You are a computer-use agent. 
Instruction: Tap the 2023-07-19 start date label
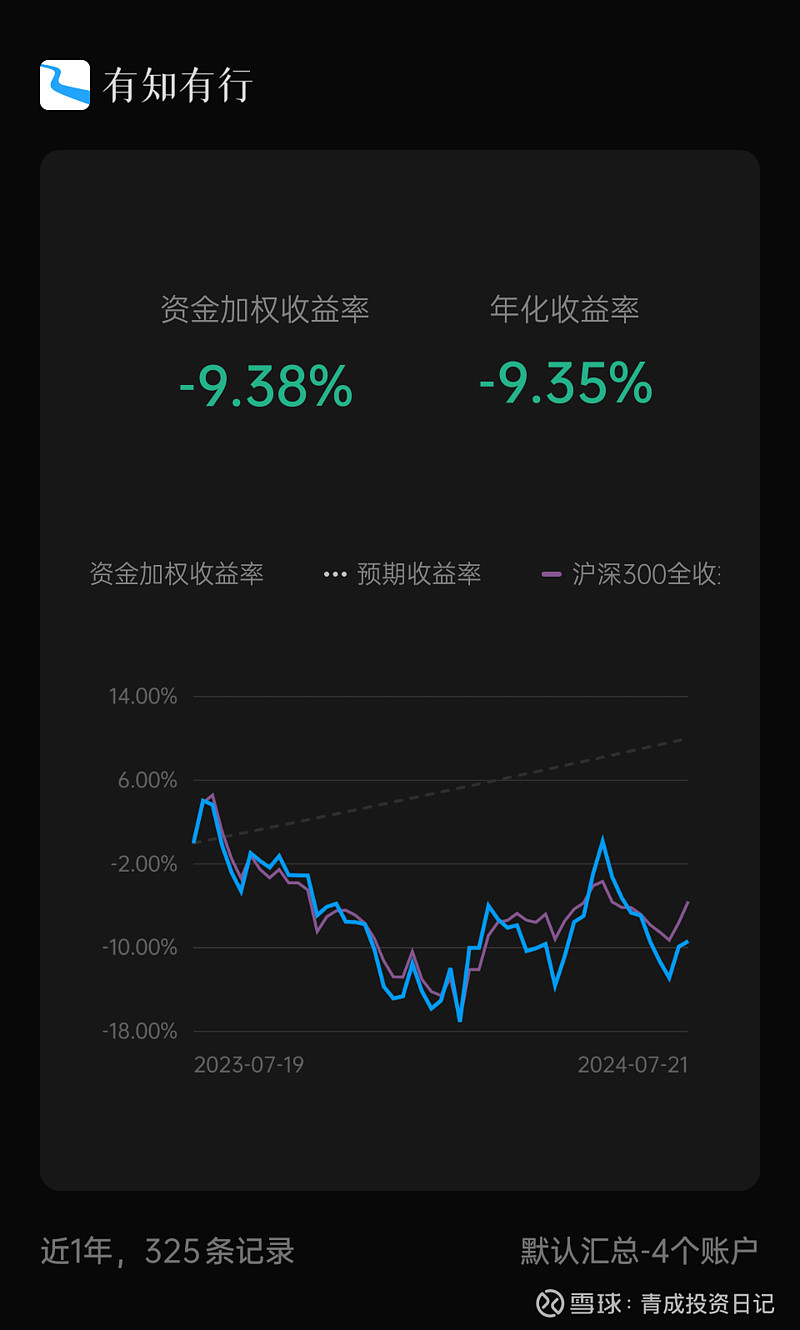(248, 1065)
